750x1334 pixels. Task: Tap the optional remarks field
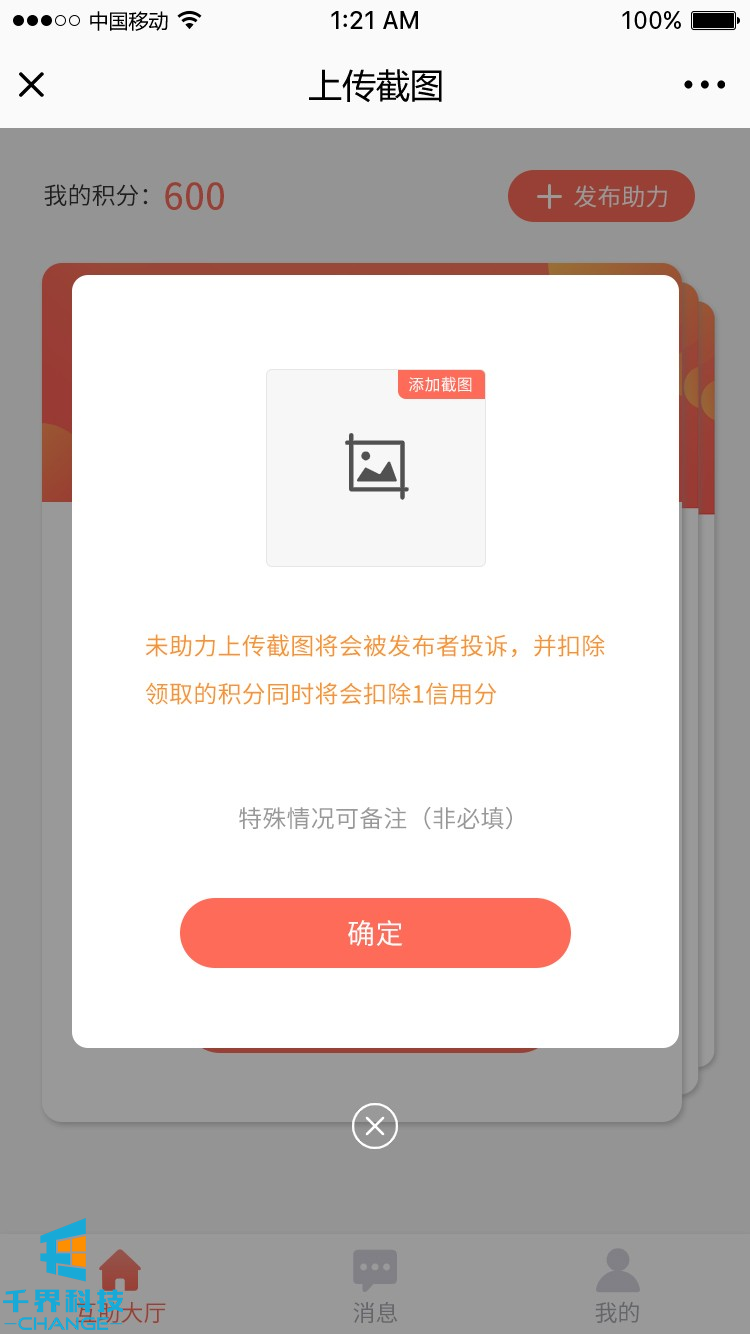click(x=376, y=819)
